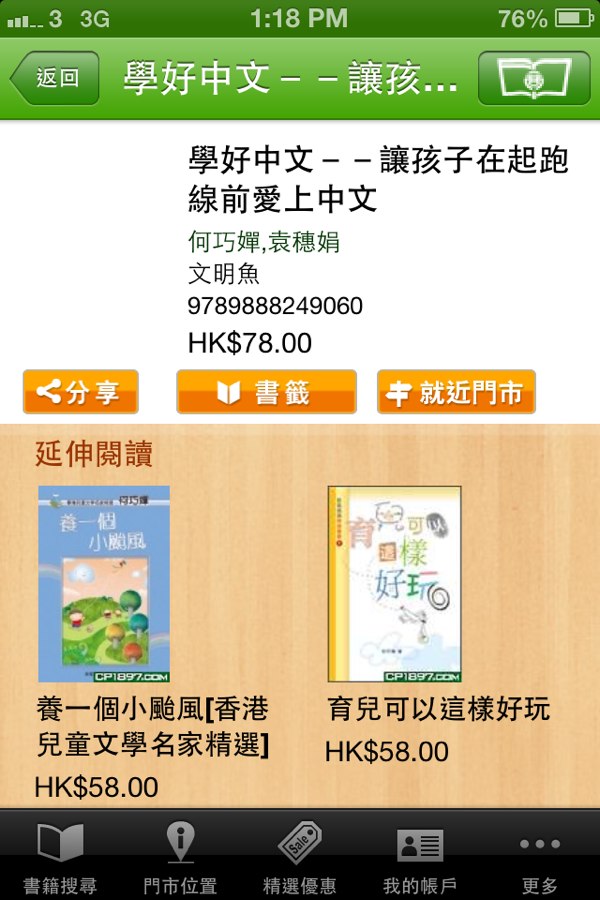
Task: Switch to the 我的帳戶 tab
Action: [420, 857]
